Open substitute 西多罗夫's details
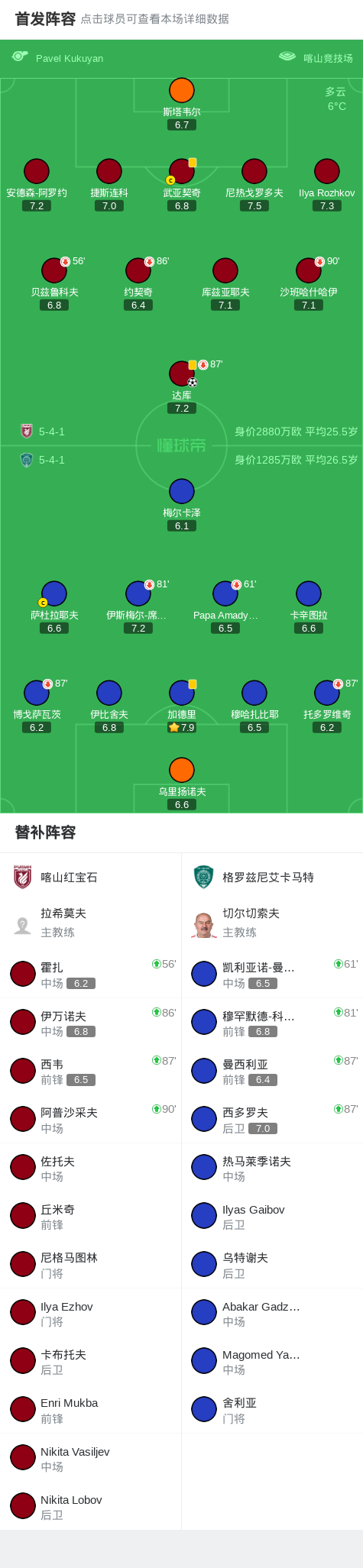Image resolution: width=363 pixels, height=1568 pixels. coord(272,1120)
